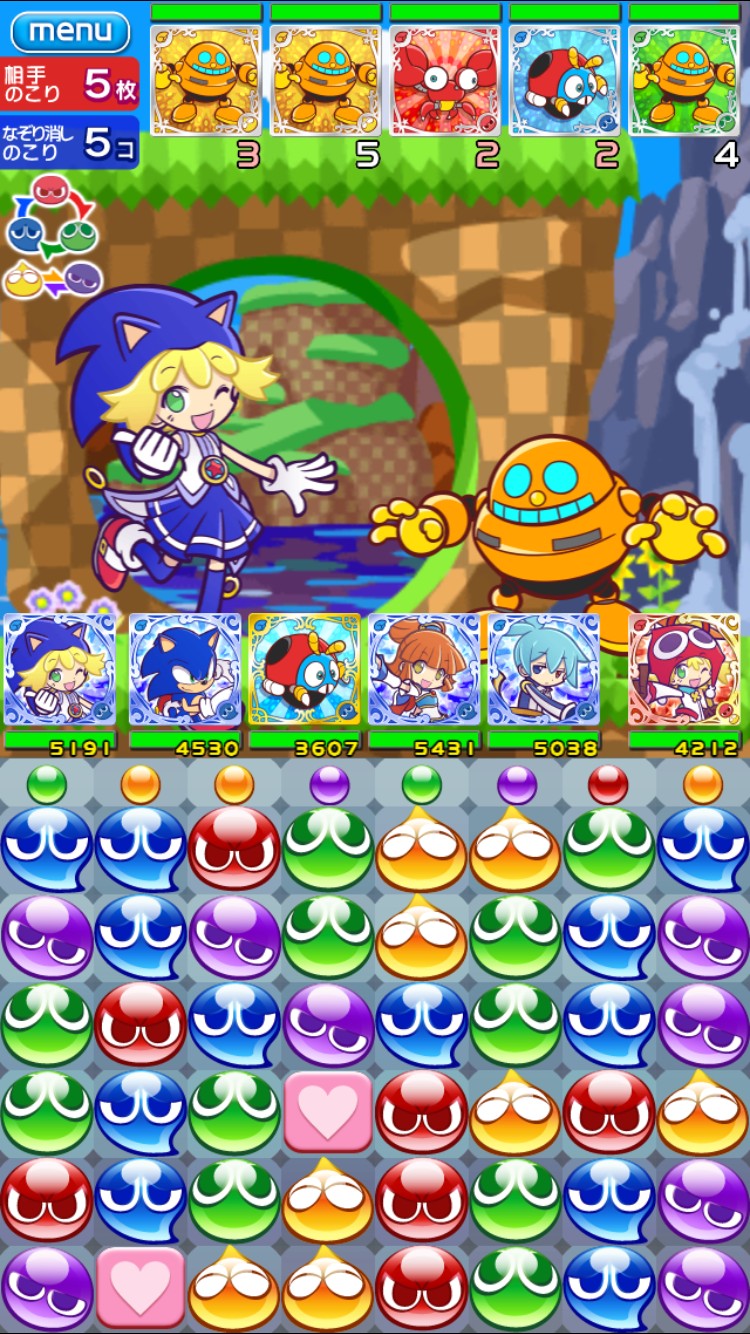Tap the Sonic card with 4530 HP

pyautogui.click(x=185, y=670)
